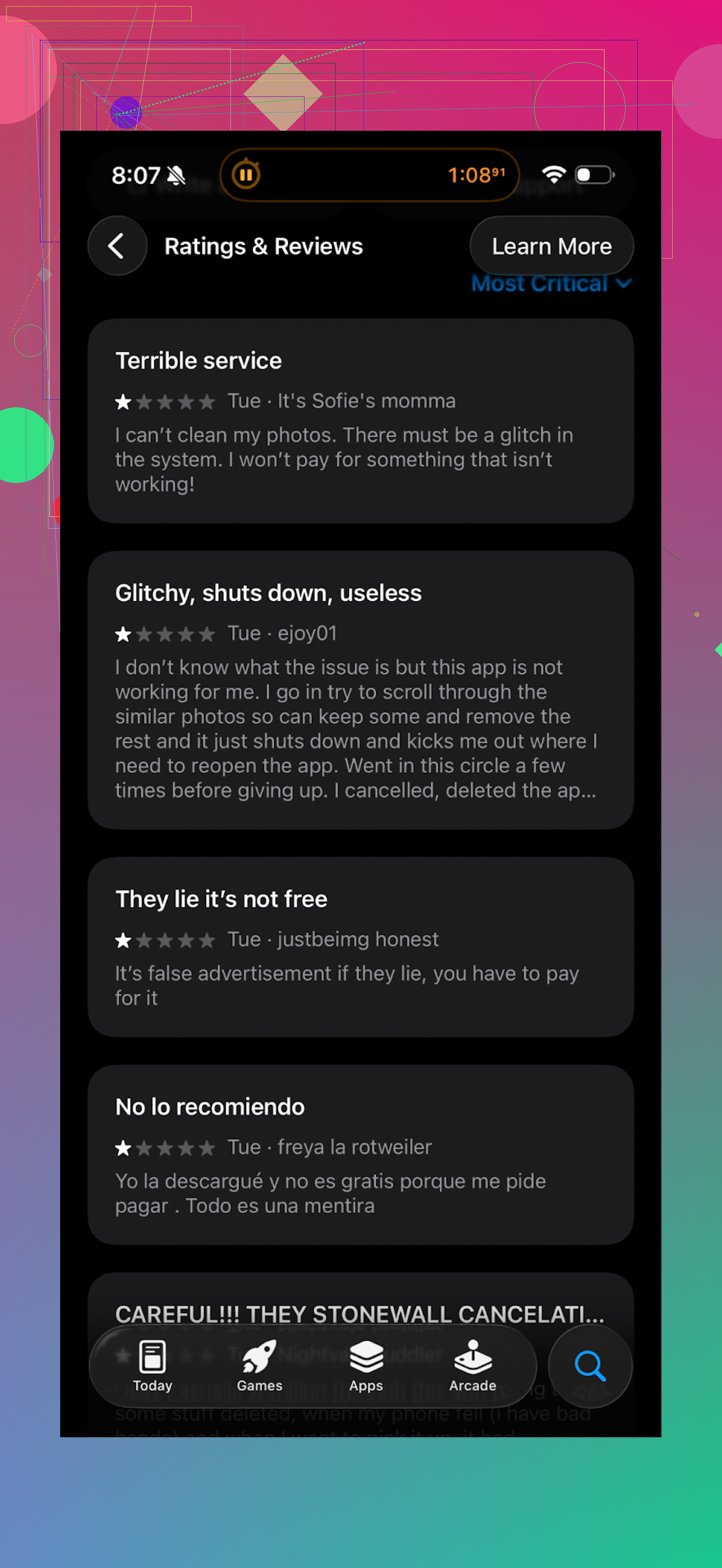Switch to the Games tab

(260, 1365)
